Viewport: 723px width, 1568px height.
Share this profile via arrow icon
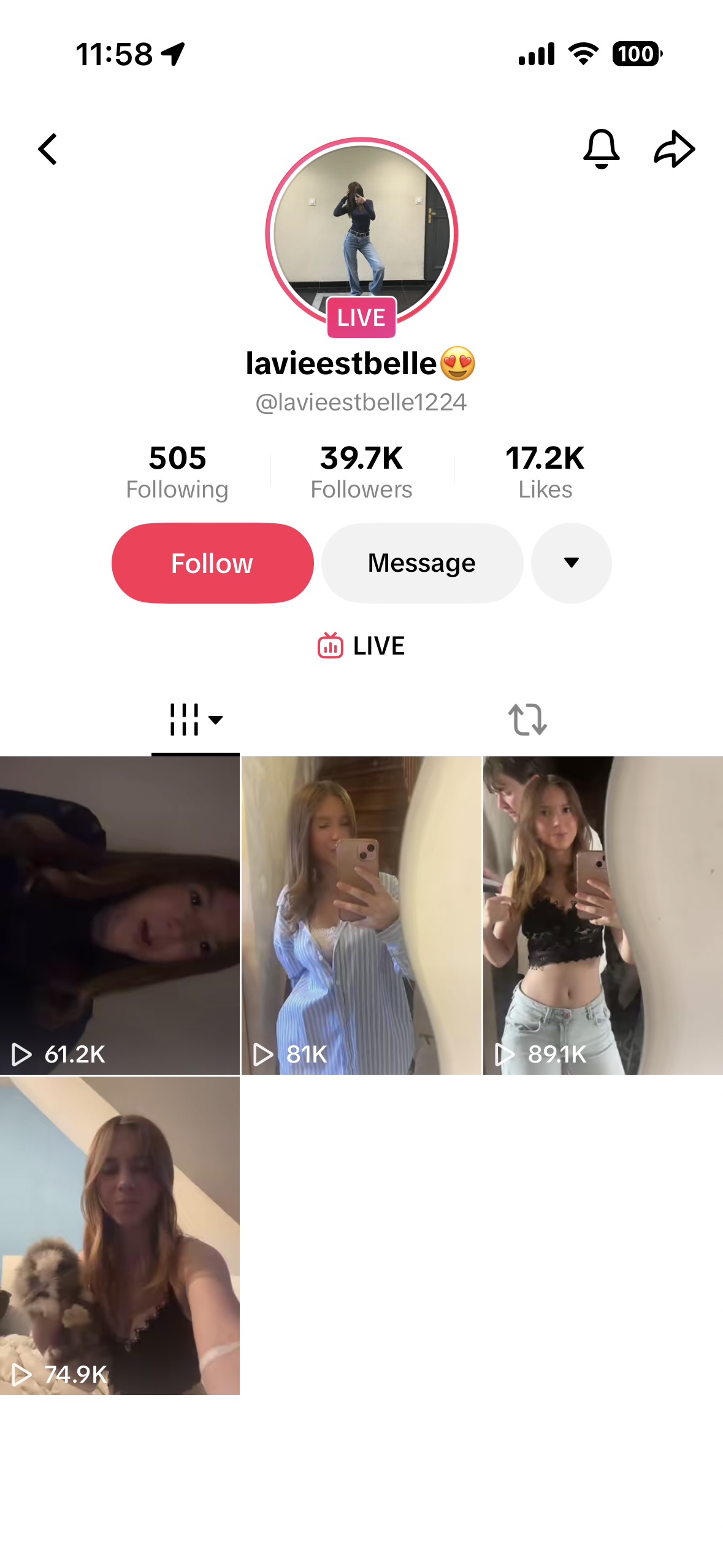point(675,149)
